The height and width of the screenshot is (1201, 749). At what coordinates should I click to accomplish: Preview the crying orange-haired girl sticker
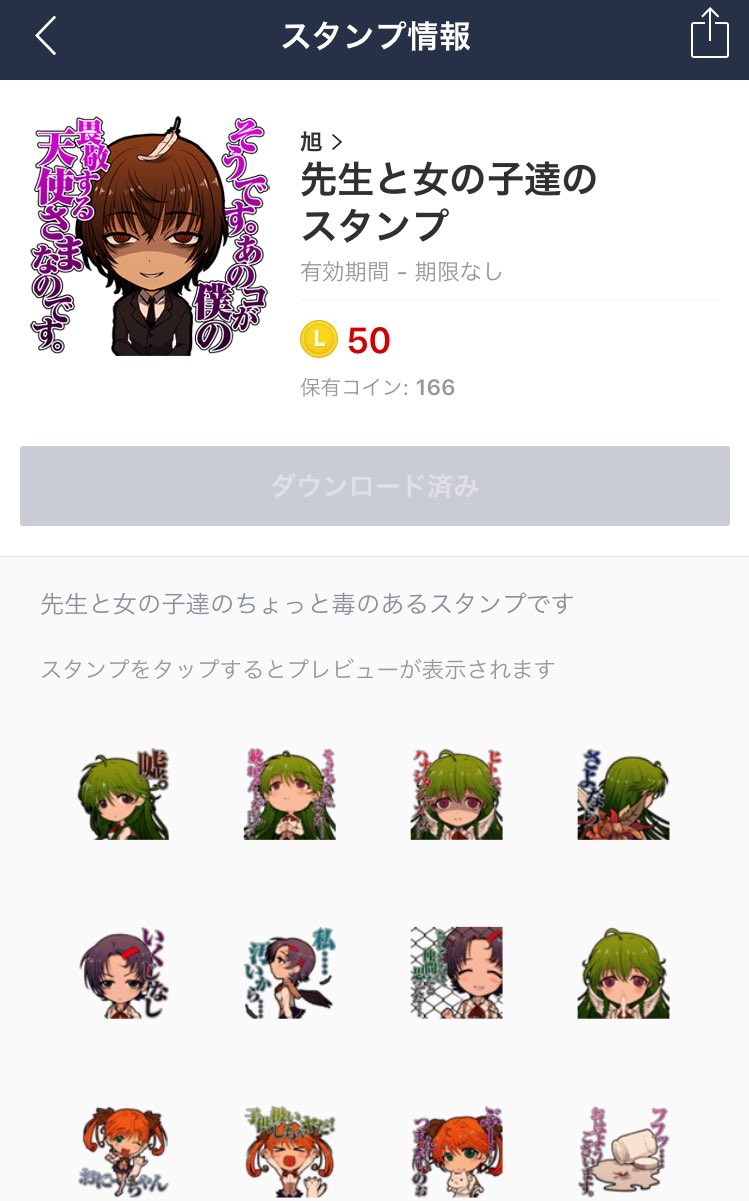pyautogui.click(x=290, y=1152)
